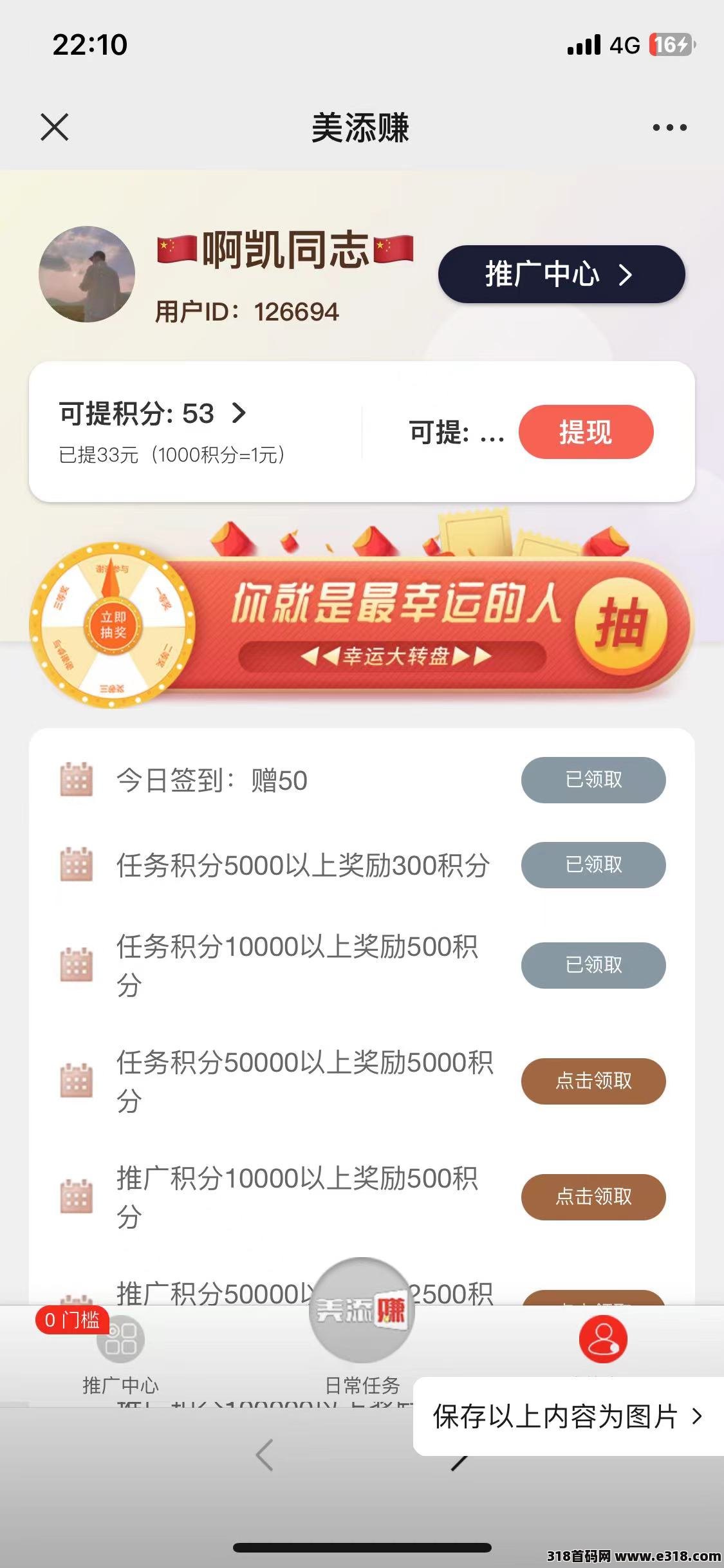Tap the red 提现 withdraw button
The image size is (724, 1568).
[x=586, y=432]
